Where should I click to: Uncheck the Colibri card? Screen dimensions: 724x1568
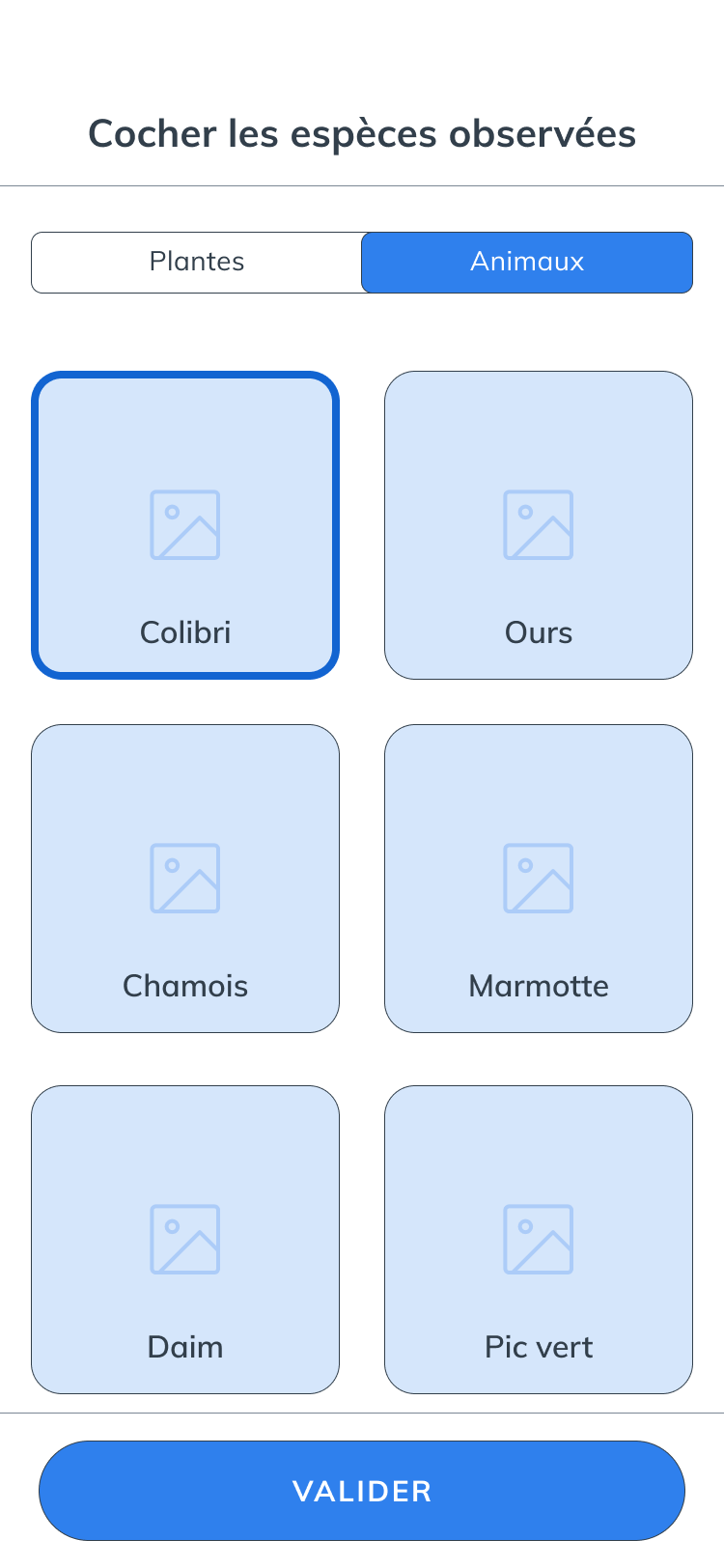click(x=185, y=525)
